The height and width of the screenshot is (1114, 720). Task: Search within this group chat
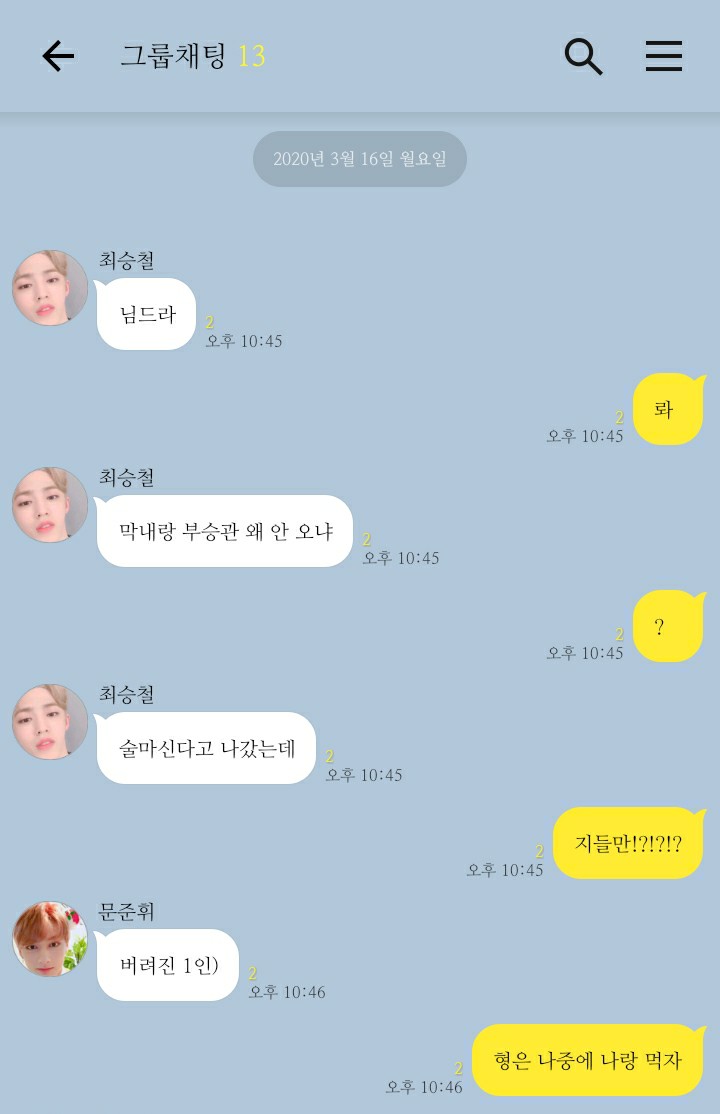coord(583,56)
